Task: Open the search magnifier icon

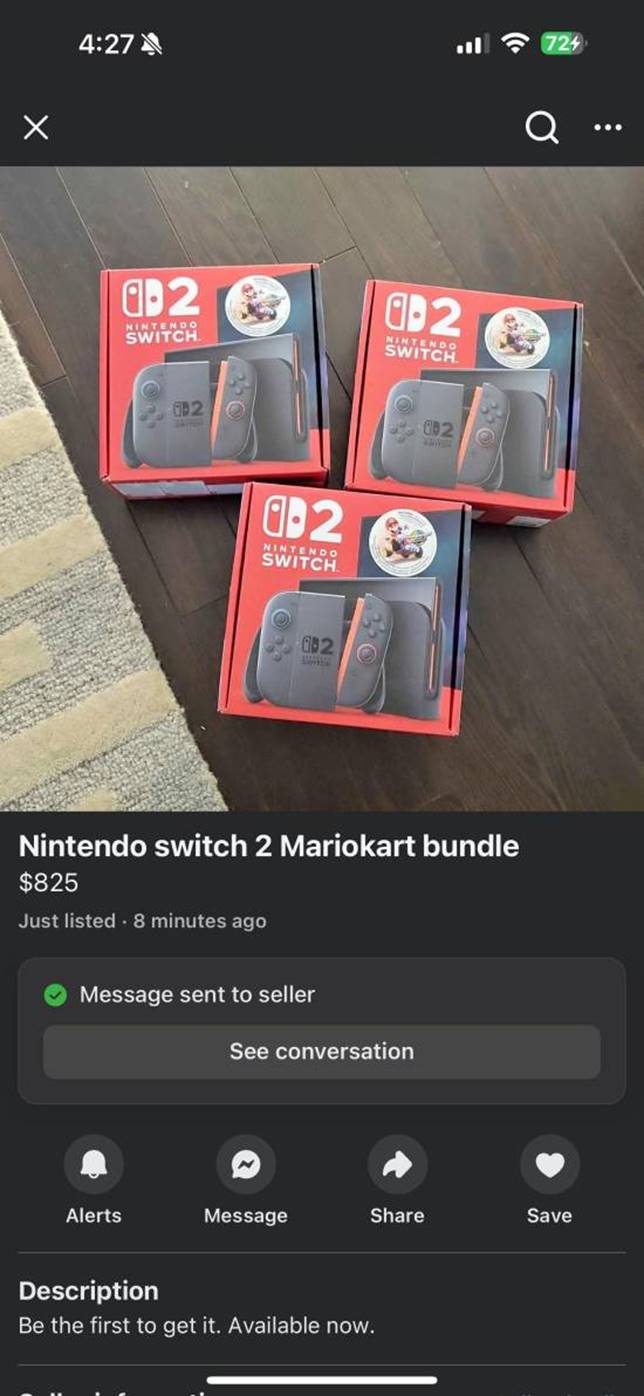Action: click(542, 127)
